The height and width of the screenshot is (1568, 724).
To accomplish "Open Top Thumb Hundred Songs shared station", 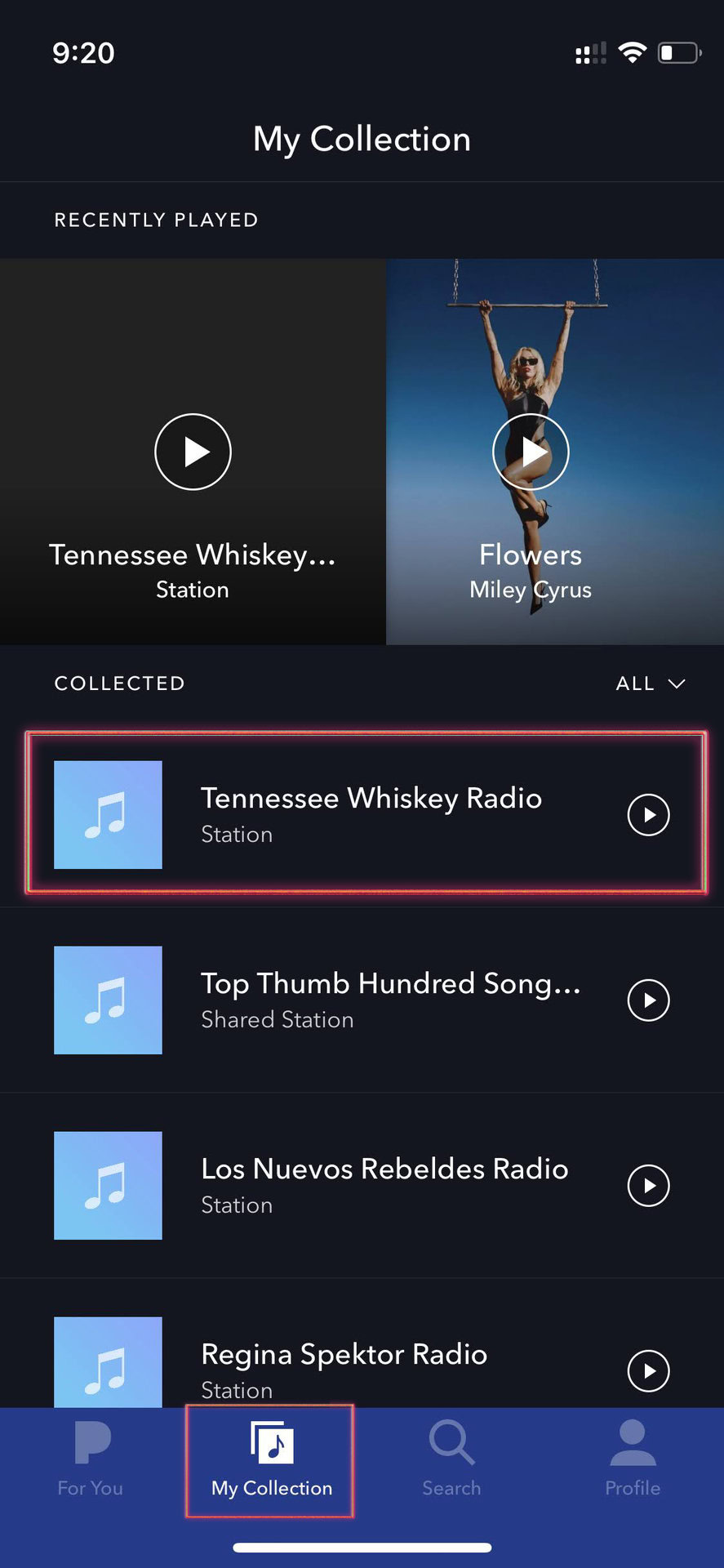I will point(390,999).
